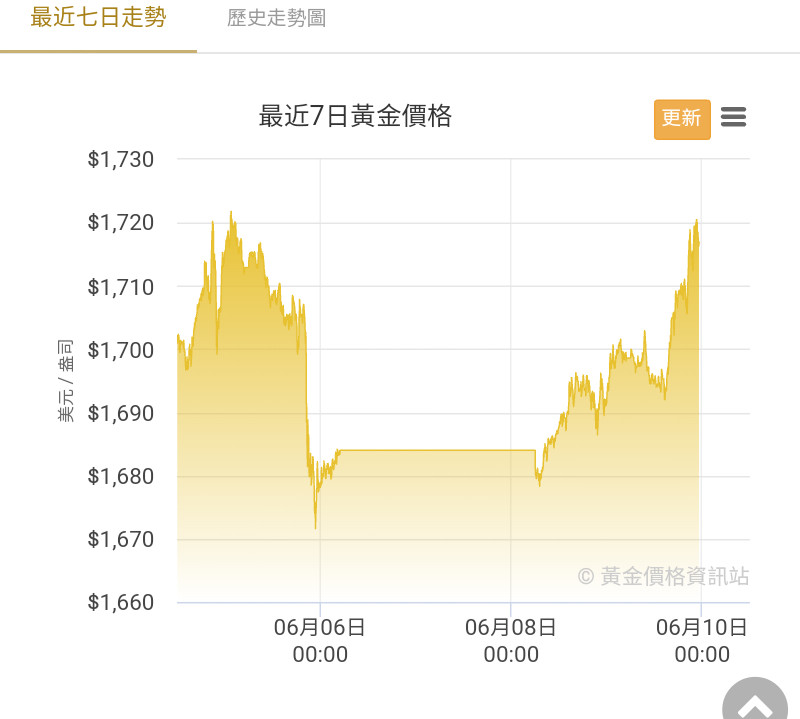Image resolution: width=800 pixels, height=719 pixels.
Task: Tap the scroll-to-top arrow button
Action: pyautogui.click(x=755, y=700)
